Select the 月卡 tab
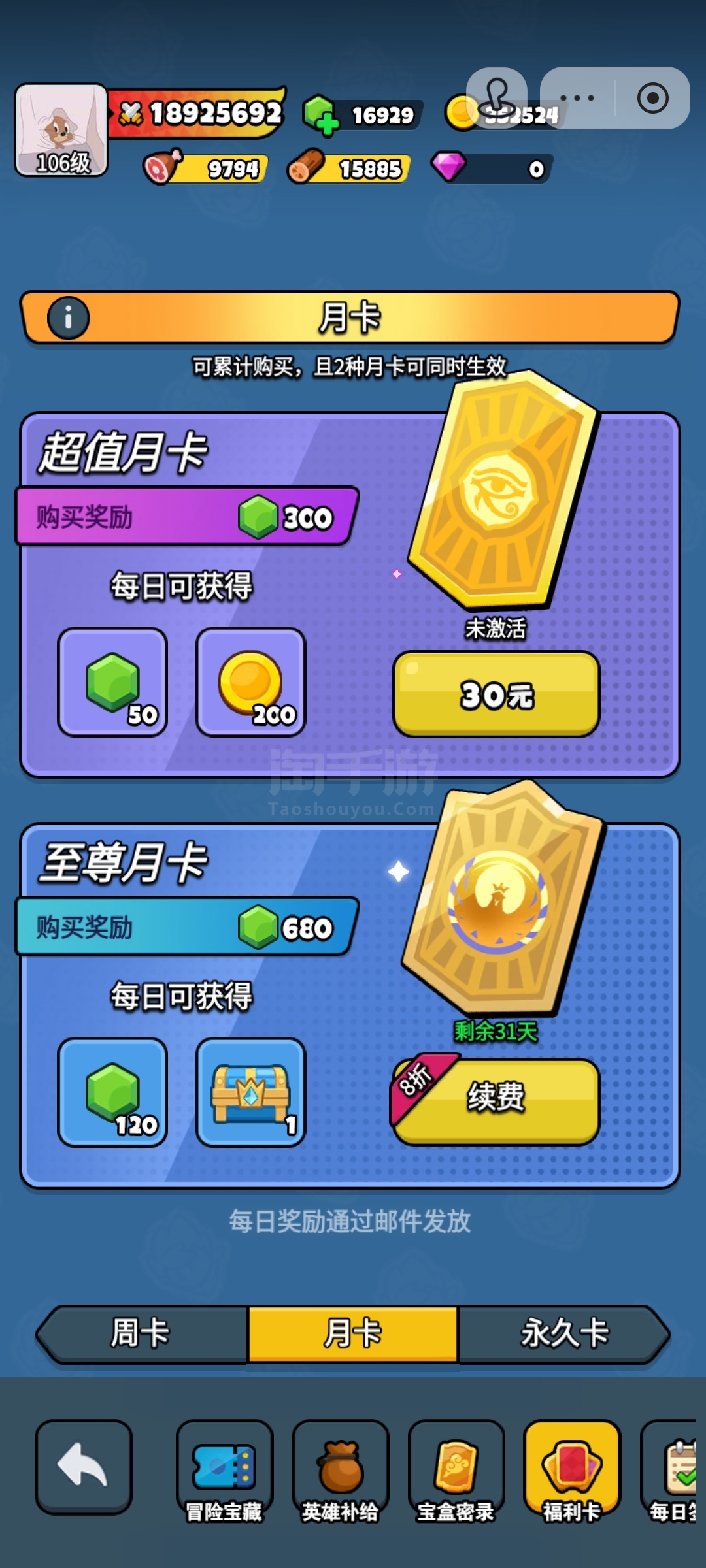The height and width of the screenshot is (1568, 706). pyautogui.click(x=353, y=1334)
